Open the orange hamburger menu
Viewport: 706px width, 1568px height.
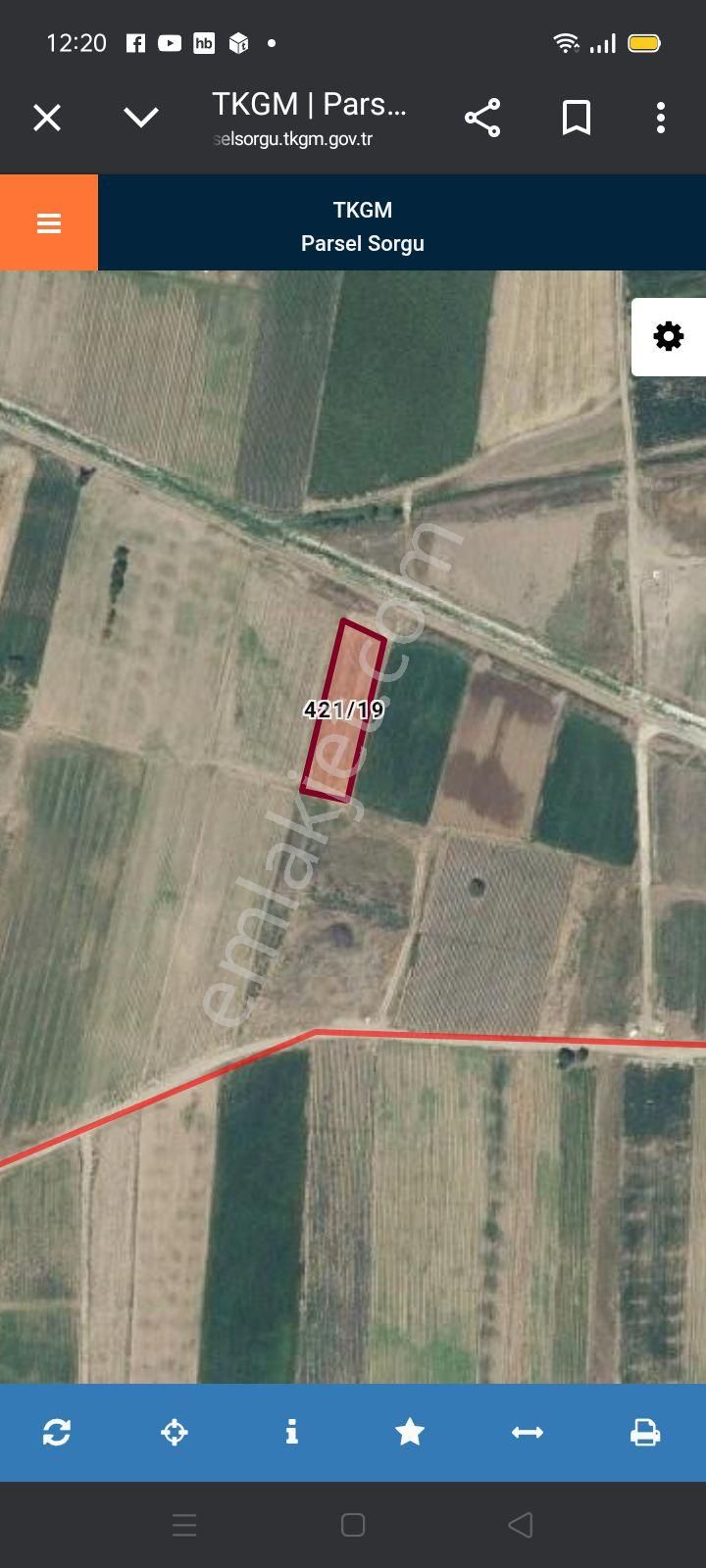click(x=49, y=223)
